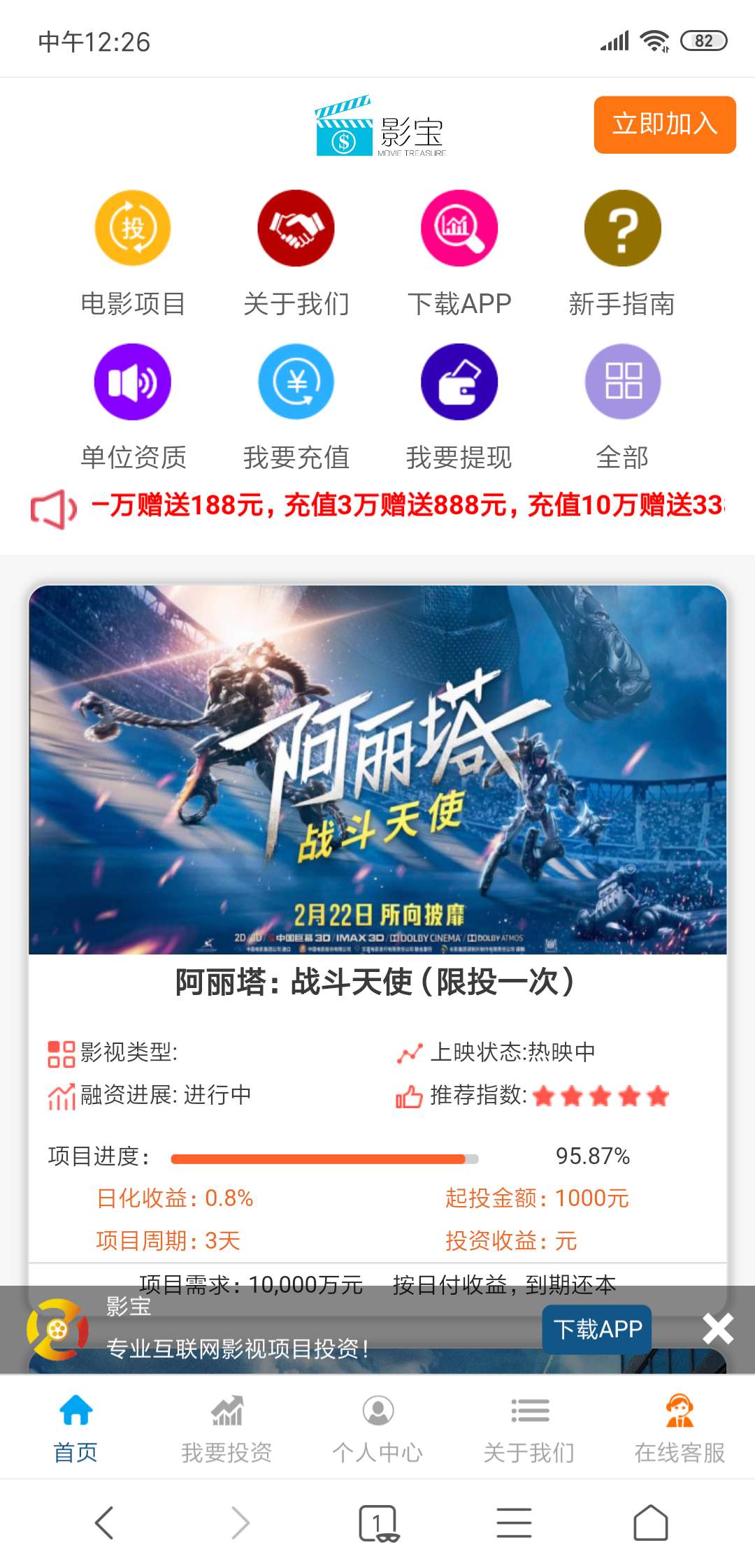The height and width of the screenshot is (1568, 755).
Task: Switch to 首页 tab
Action: [75, 1427]
